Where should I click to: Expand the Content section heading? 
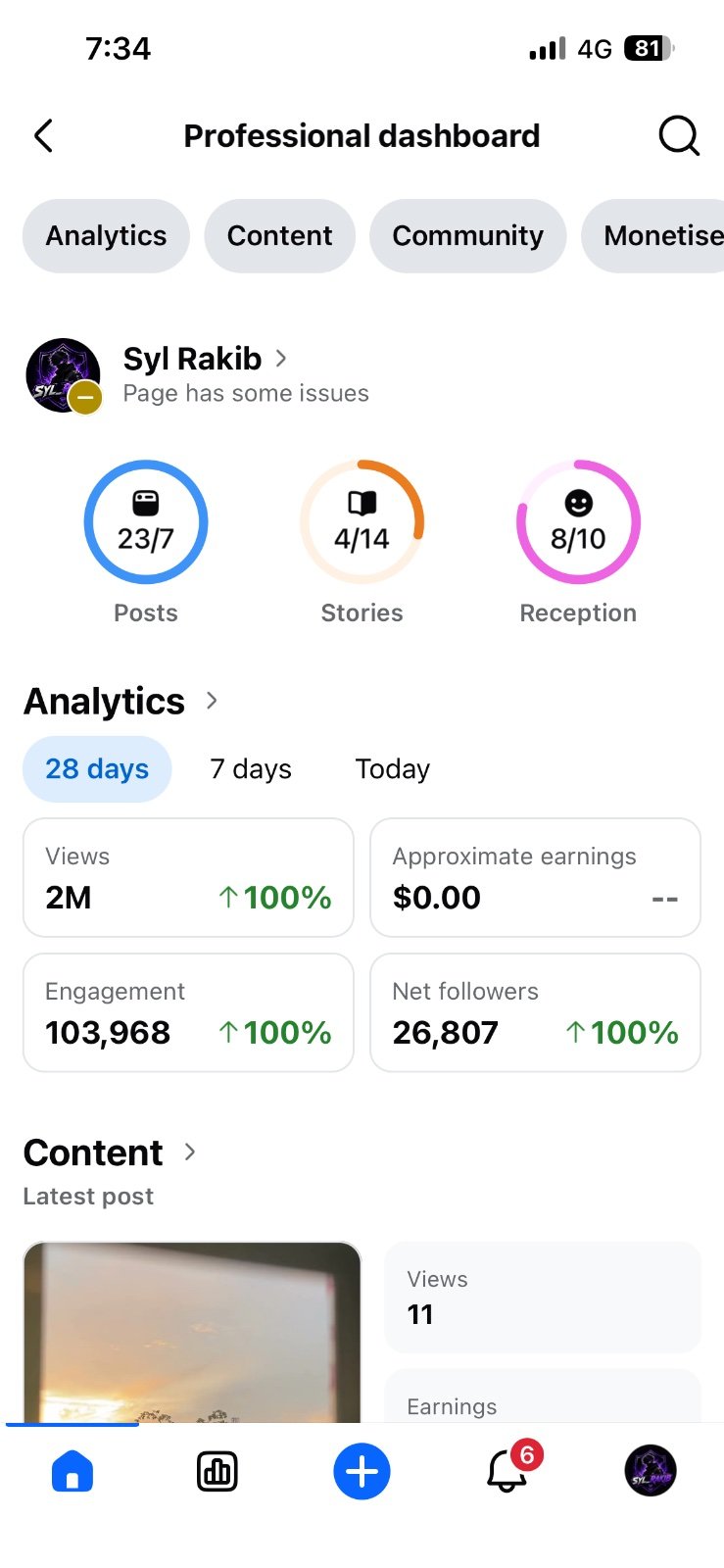point(110,1153)
